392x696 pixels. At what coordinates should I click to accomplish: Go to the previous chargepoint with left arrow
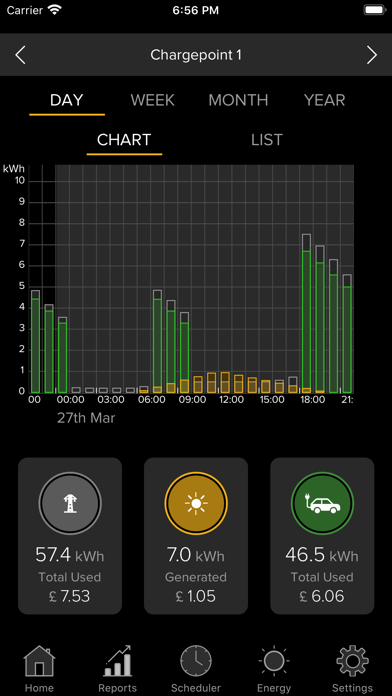point(20,55)
